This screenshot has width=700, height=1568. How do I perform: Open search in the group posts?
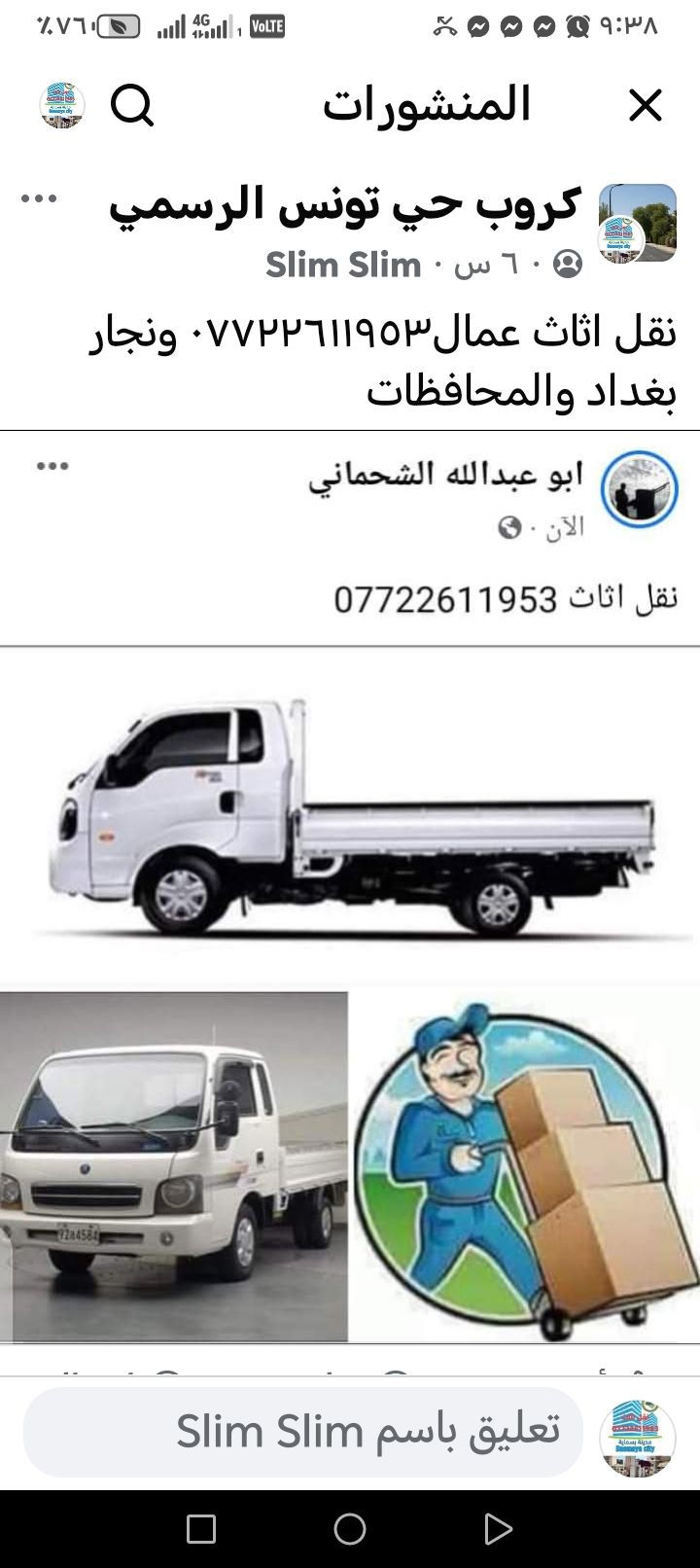(132, 105)
